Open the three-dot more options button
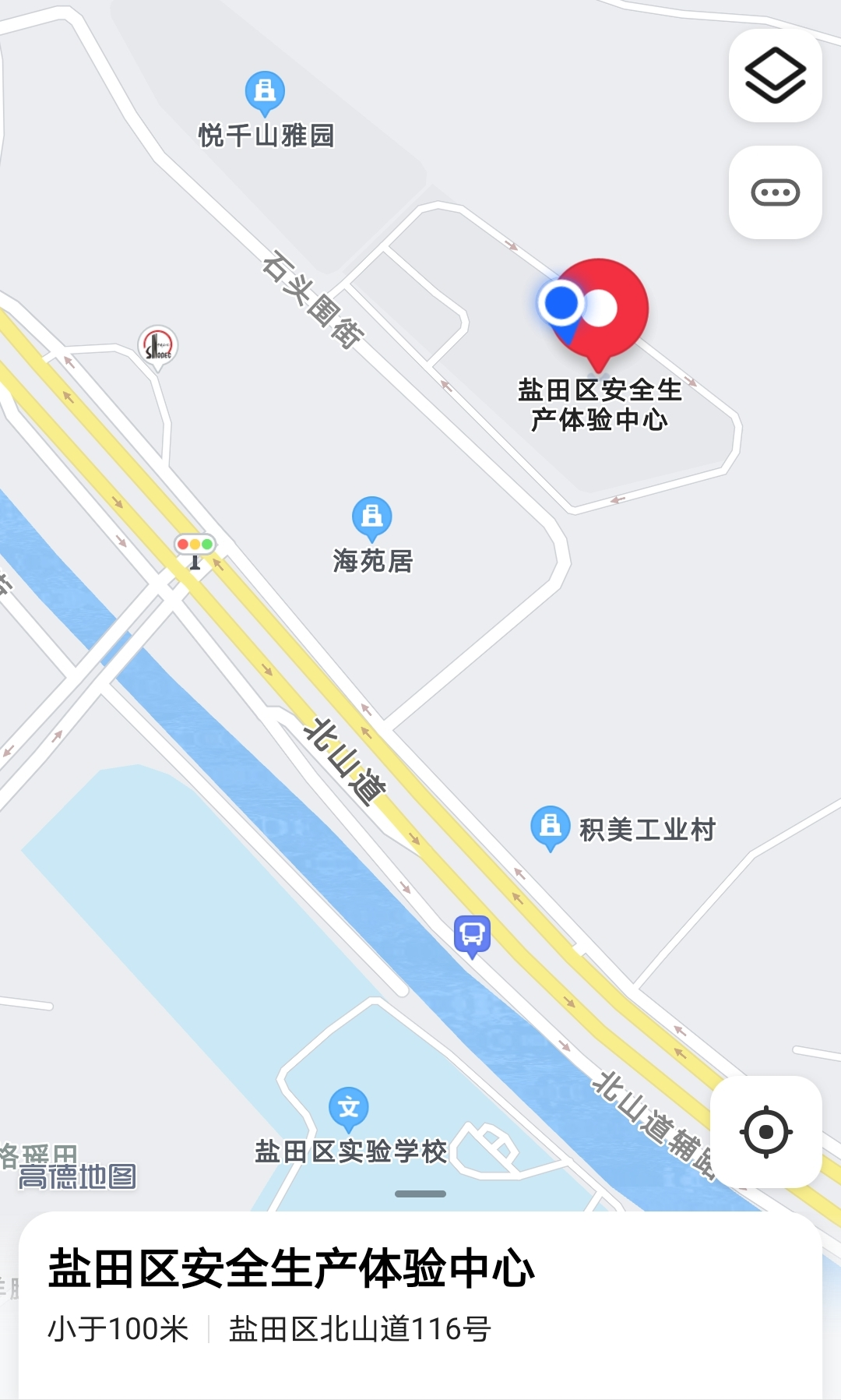 click(775, 192)
